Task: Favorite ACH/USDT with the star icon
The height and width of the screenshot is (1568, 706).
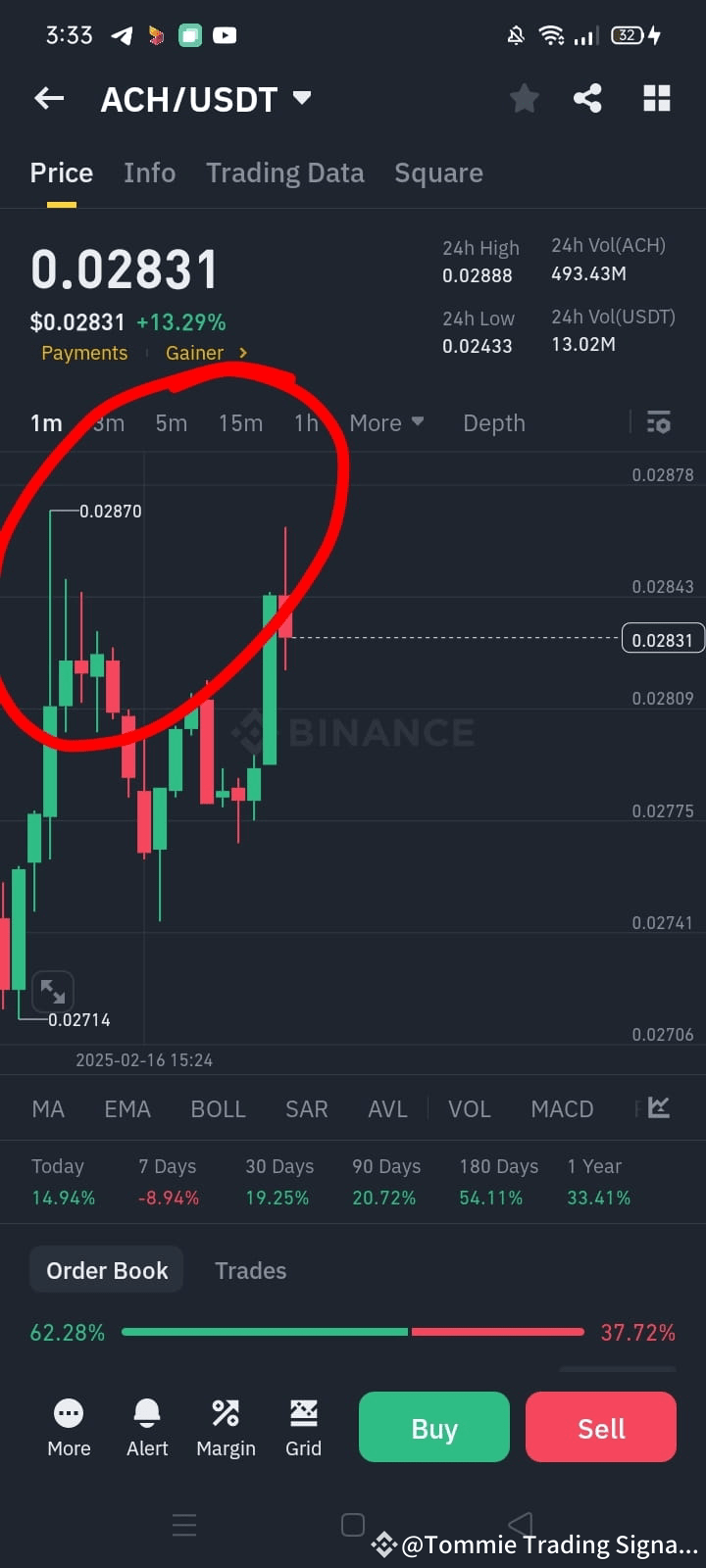Action: tap(524, 98)
